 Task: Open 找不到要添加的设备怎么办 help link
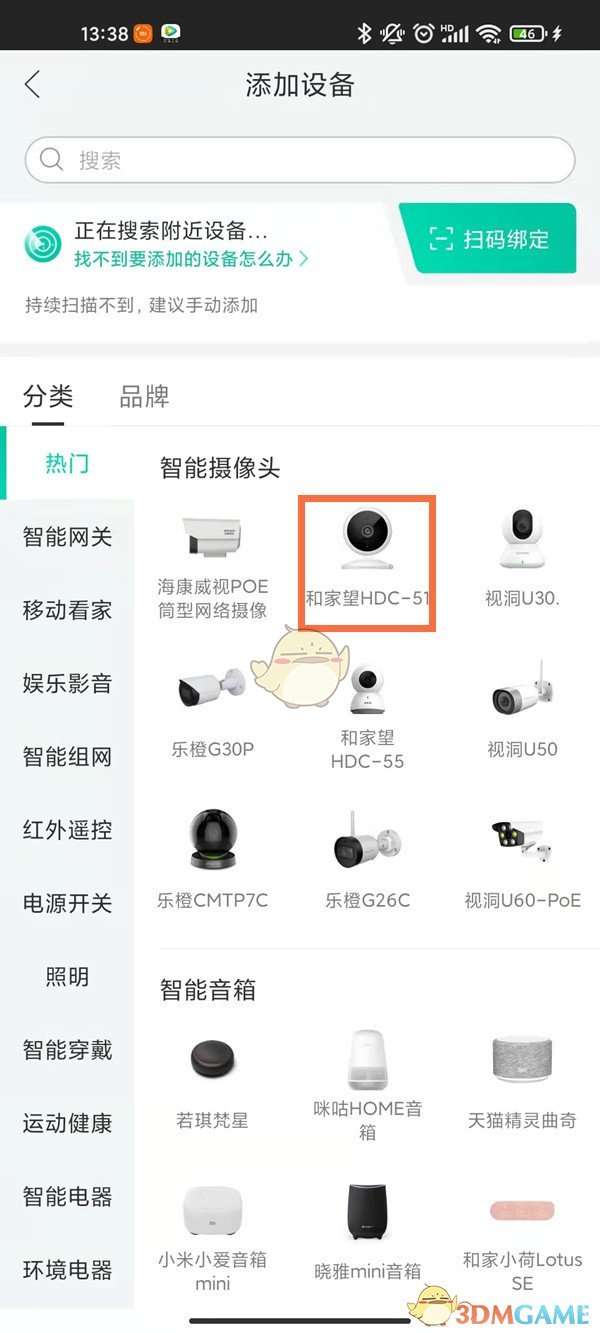pyautogui.click(x=190, y=259)
